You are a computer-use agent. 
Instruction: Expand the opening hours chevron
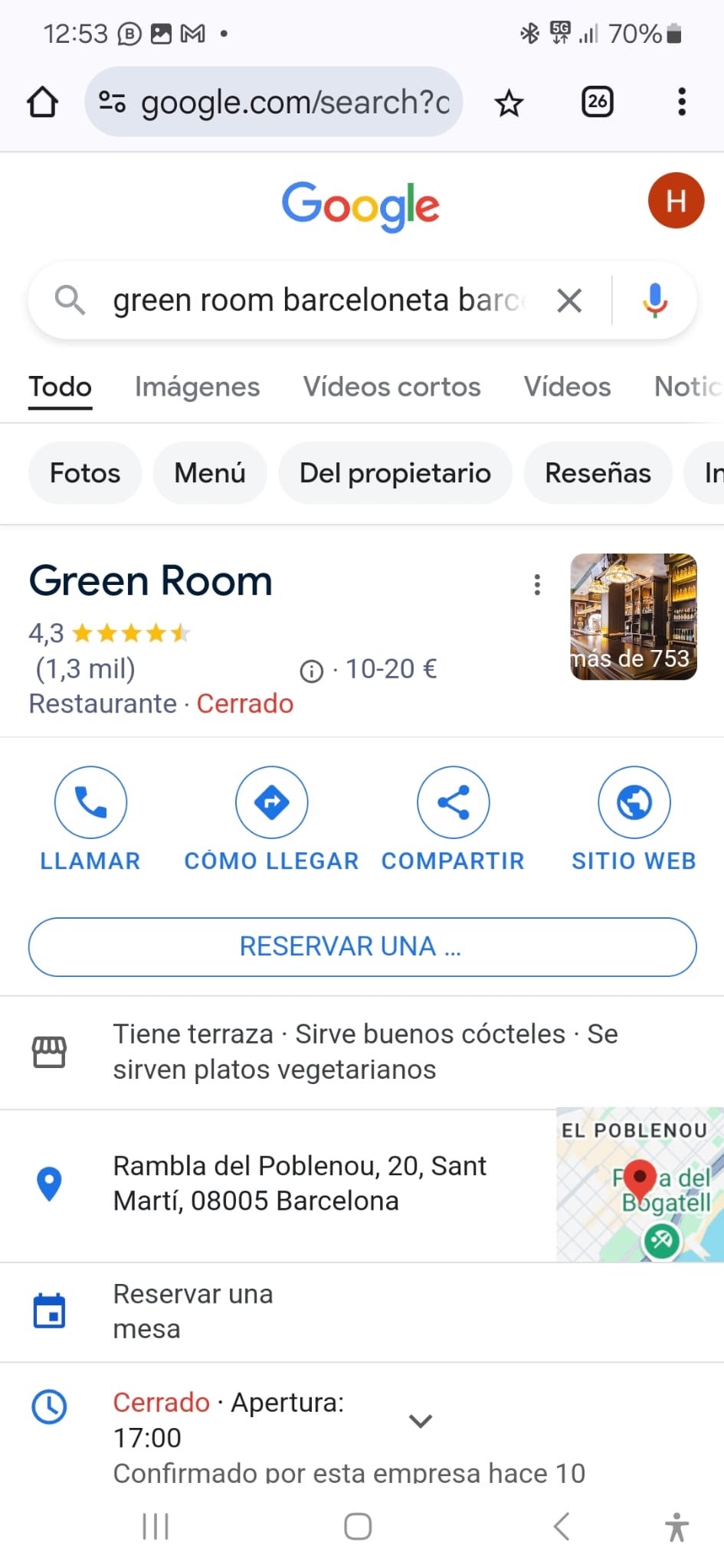(x=421, y=1421)
